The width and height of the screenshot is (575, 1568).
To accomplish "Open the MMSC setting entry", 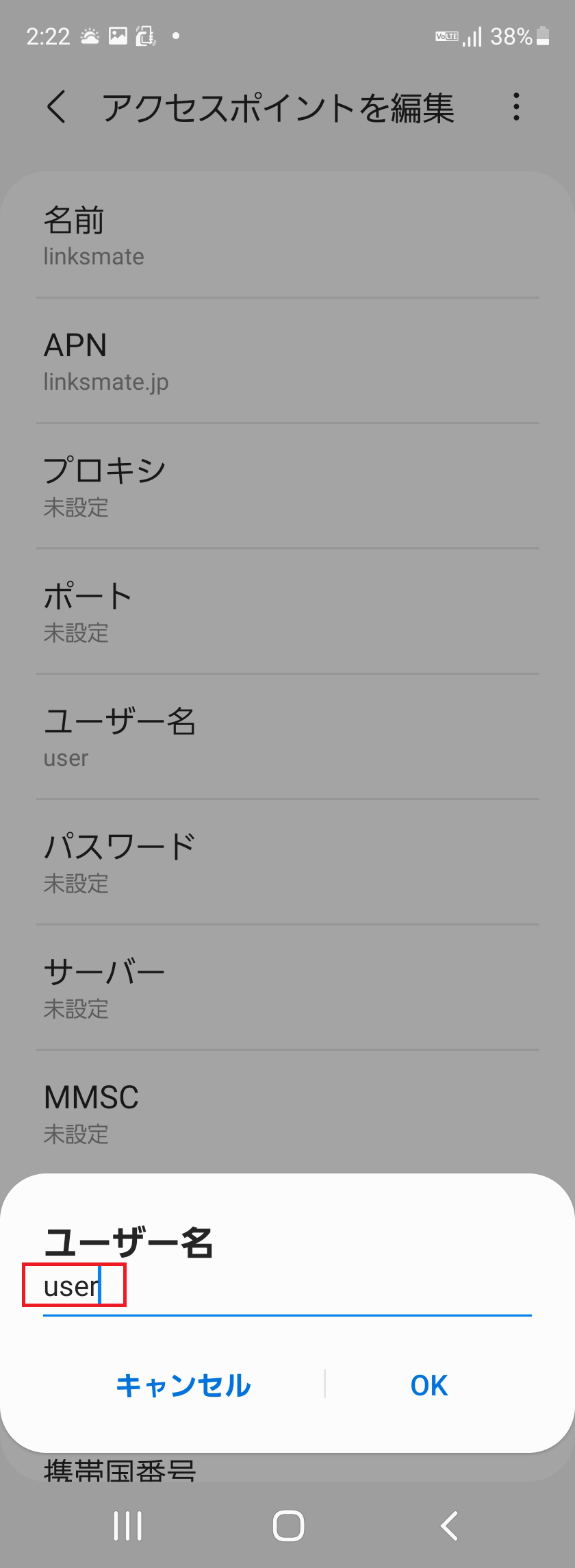I will [287, 1113].
